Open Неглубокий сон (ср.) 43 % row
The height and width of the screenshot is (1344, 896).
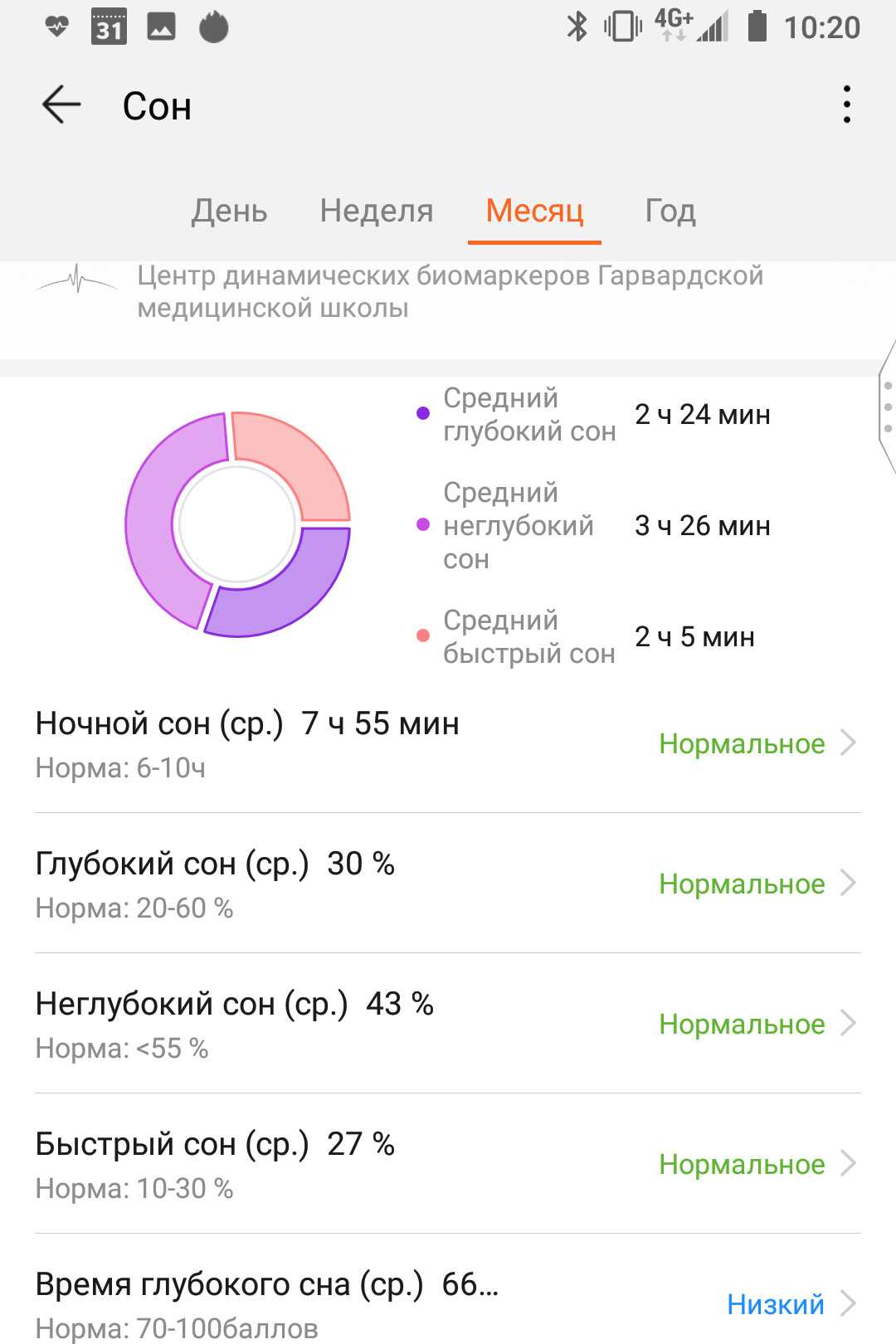(x=448, y=1024)
